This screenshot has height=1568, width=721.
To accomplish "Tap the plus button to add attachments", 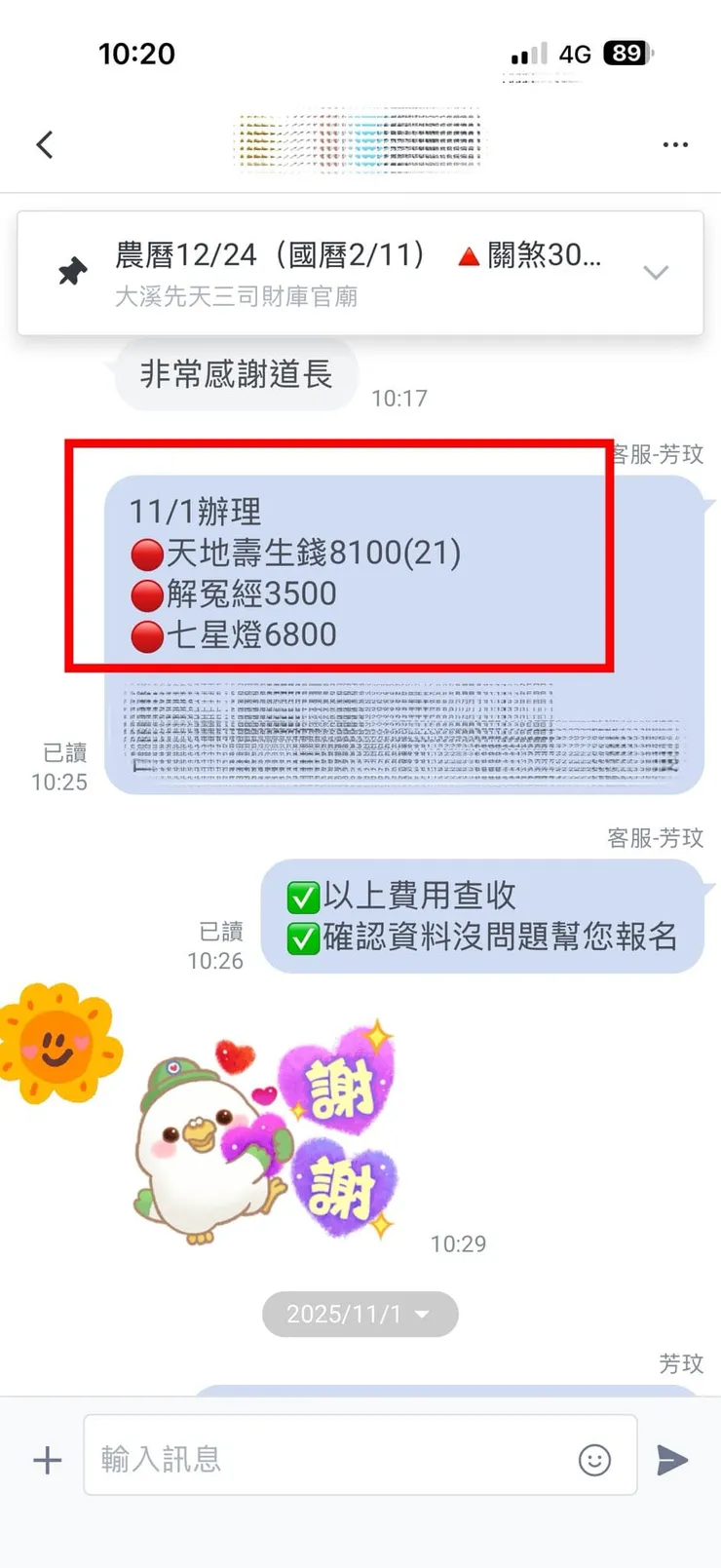I will pyautogui.click(x=46, y=1459).
